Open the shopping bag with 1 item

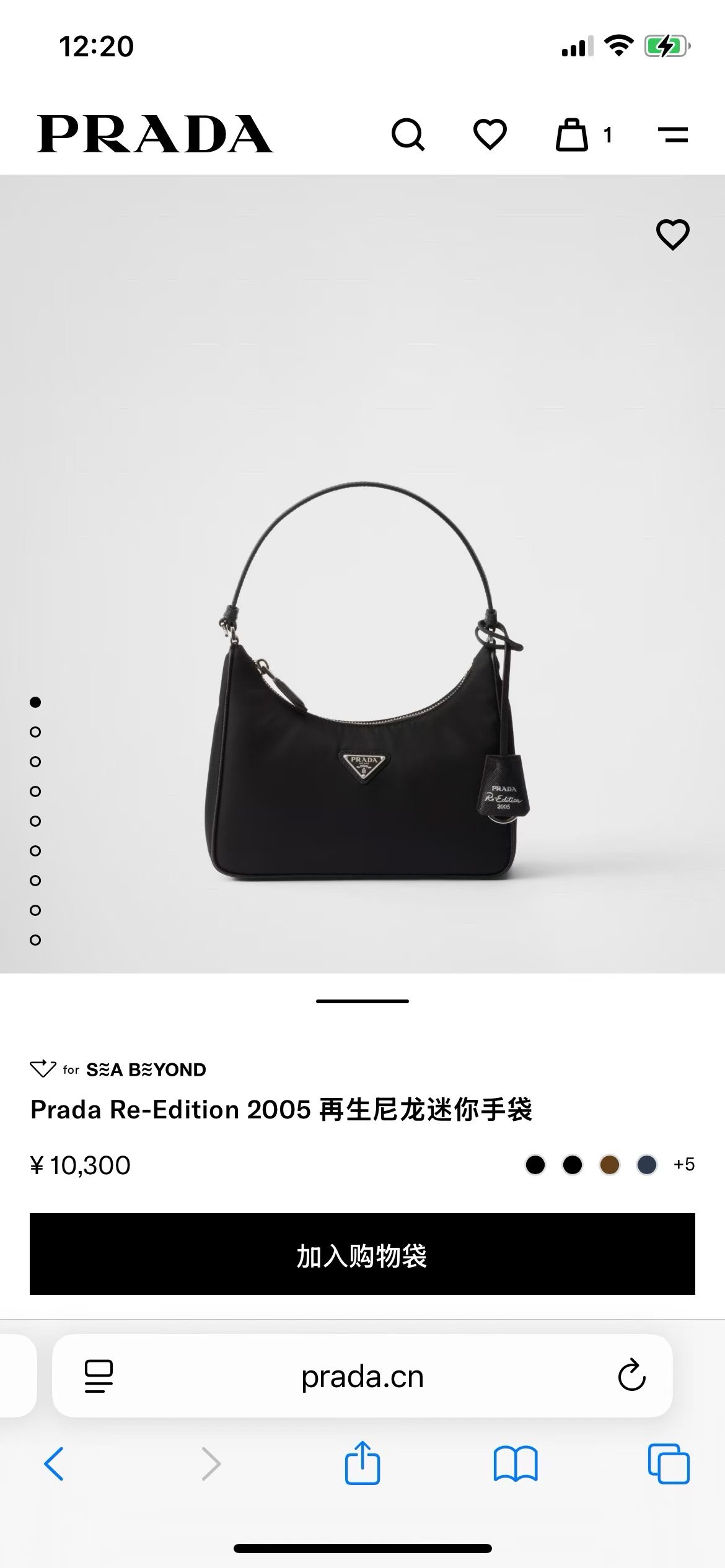pos(573,134)
